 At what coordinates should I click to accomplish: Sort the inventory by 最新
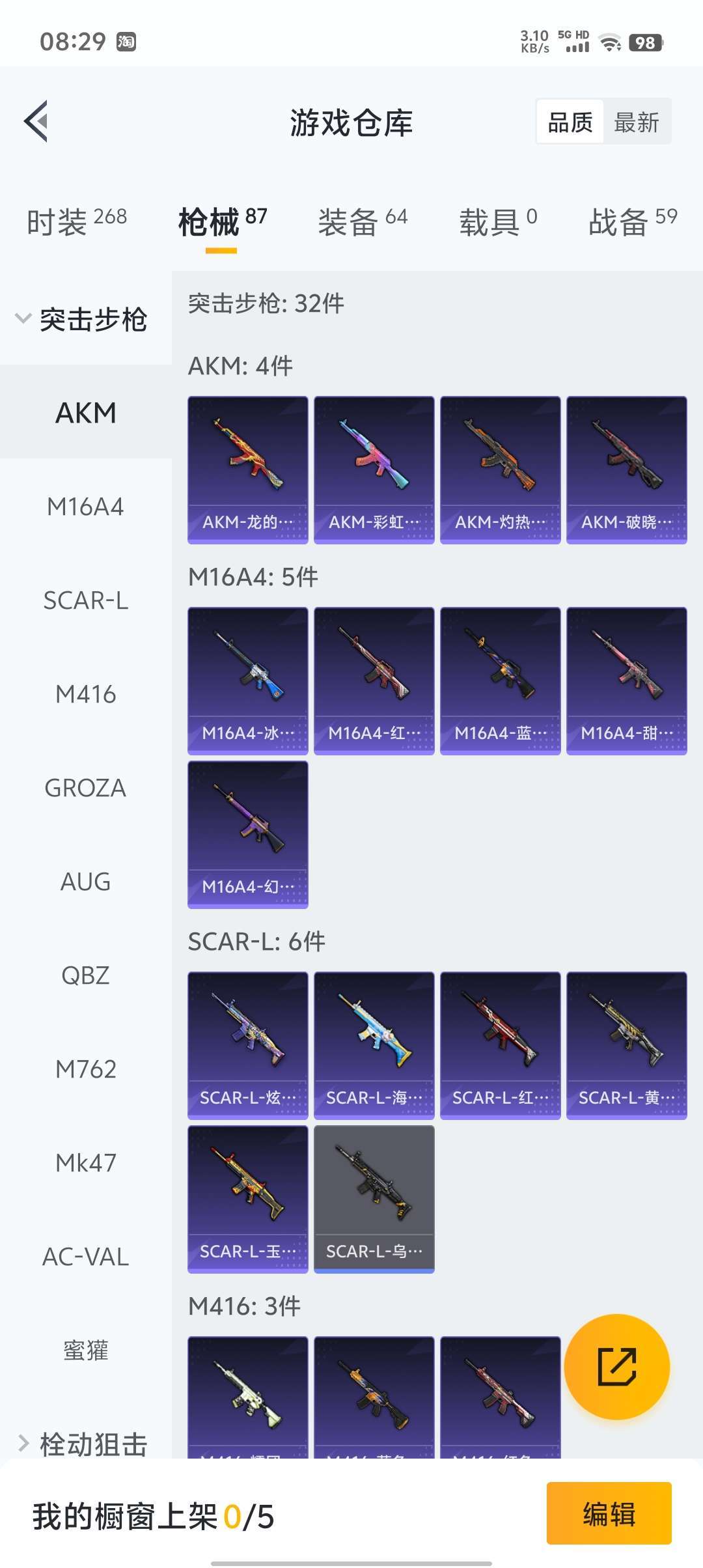tap(636, 122)
